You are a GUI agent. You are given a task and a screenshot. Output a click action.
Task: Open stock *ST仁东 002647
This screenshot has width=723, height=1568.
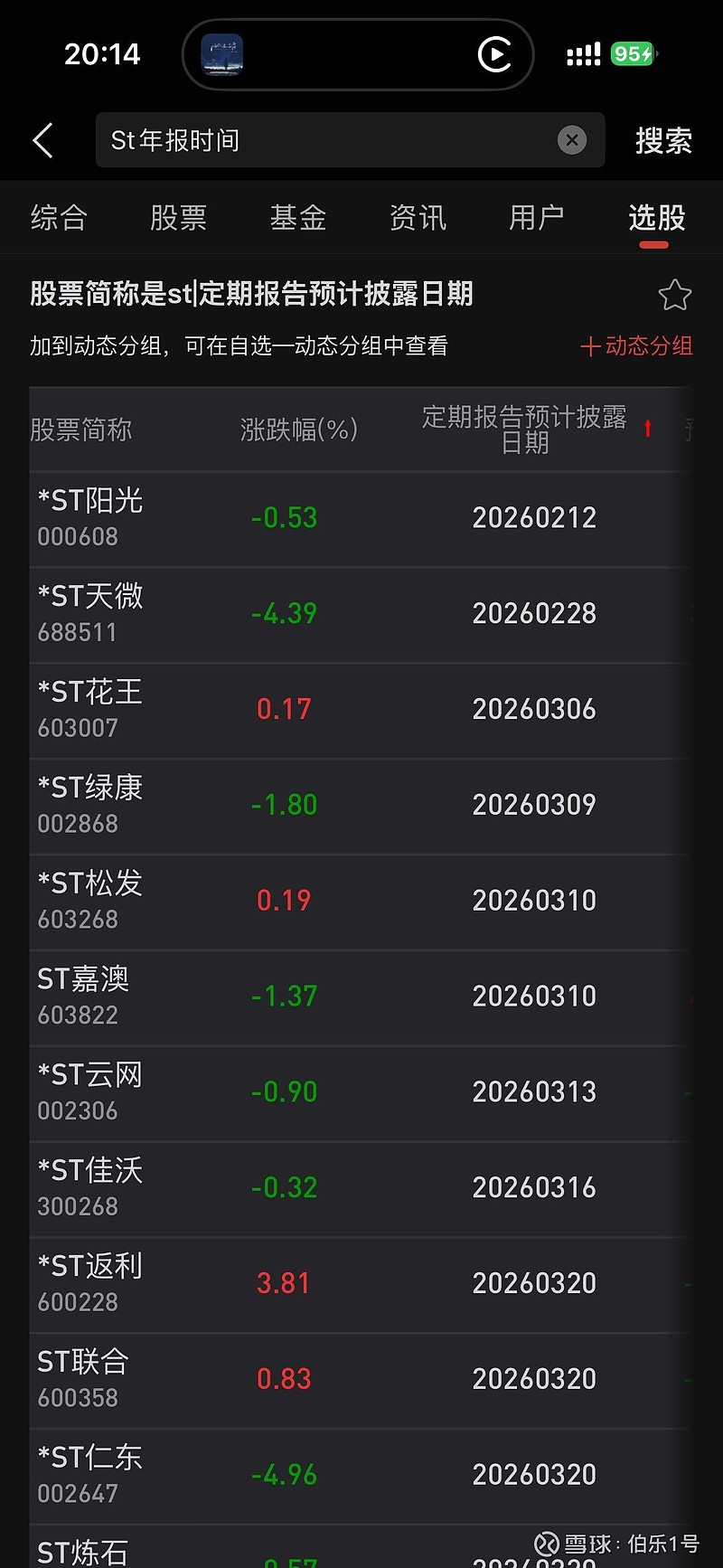90,1474
